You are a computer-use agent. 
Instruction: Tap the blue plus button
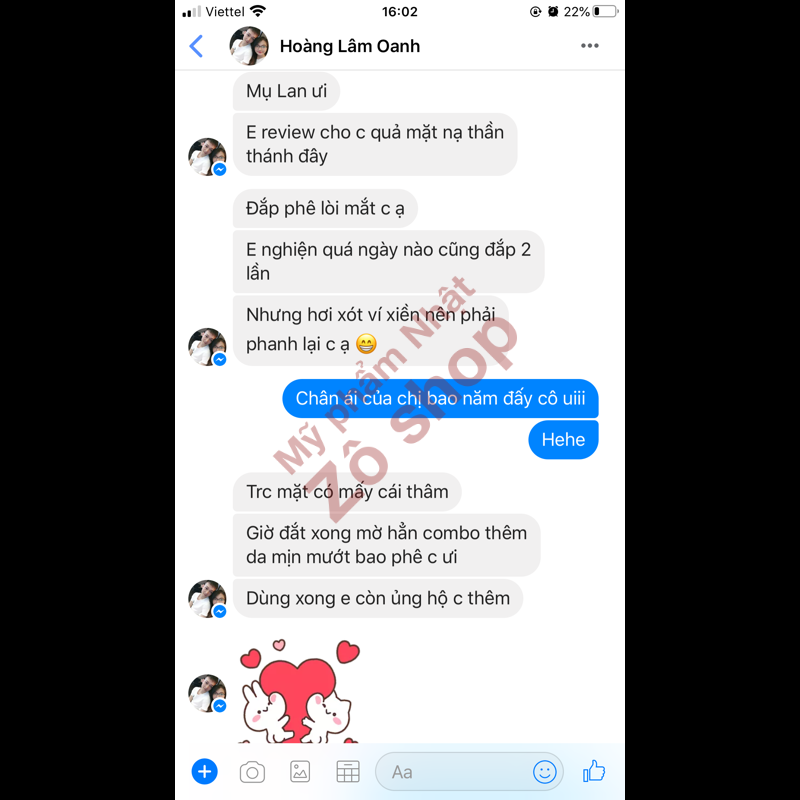click(205, 771)
